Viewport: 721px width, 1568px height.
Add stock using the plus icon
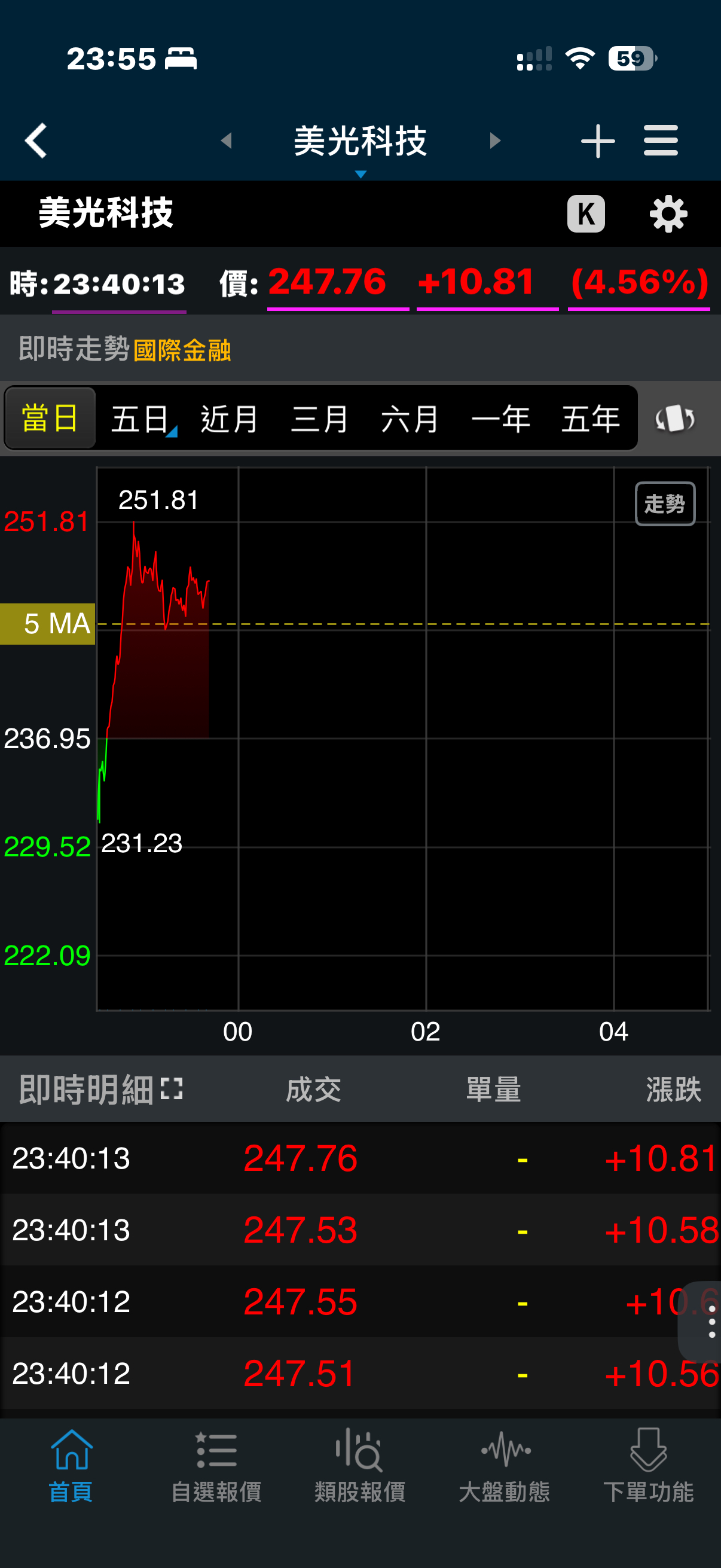(x=597, y=141)
